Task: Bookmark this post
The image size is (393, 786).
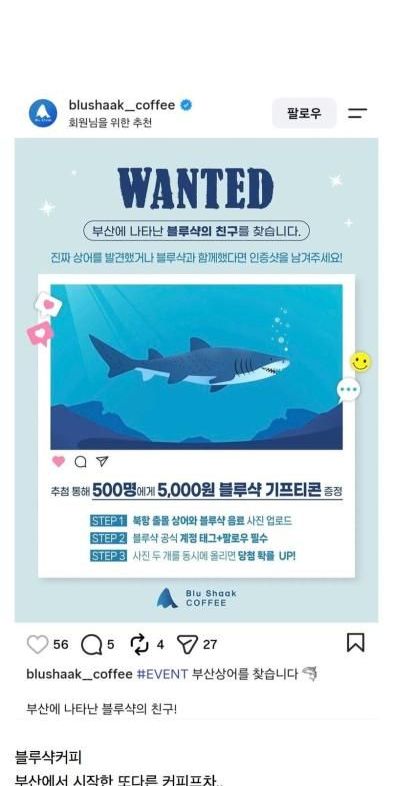Action: click(x=355, y=643)
